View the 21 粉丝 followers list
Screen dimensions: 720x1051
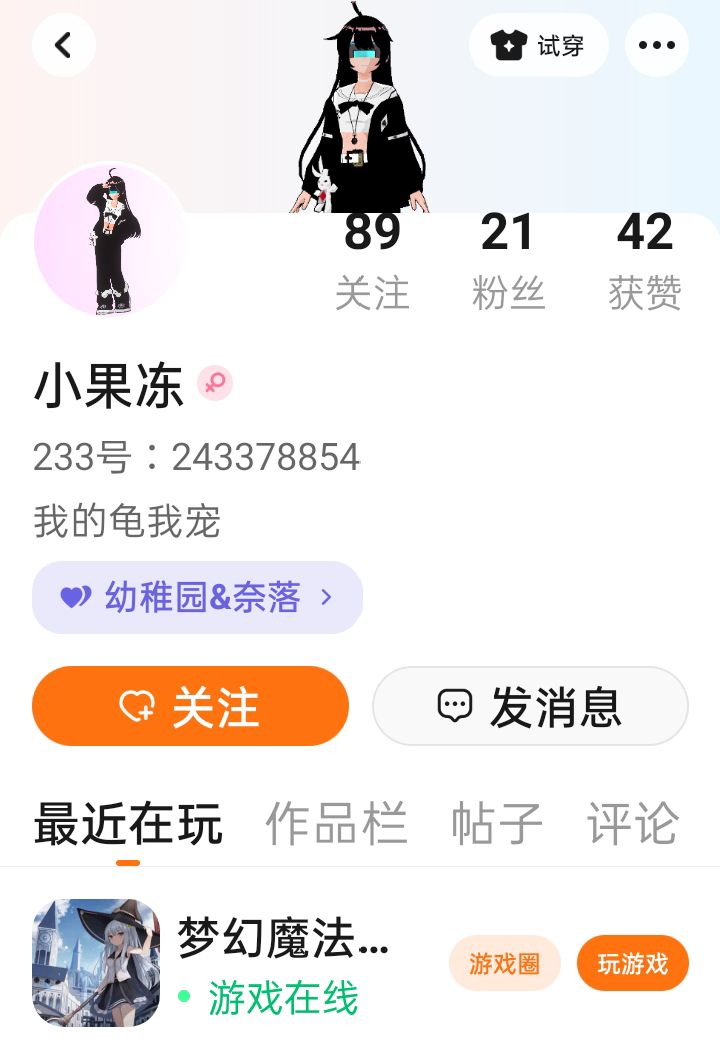(x=508, y=260)
